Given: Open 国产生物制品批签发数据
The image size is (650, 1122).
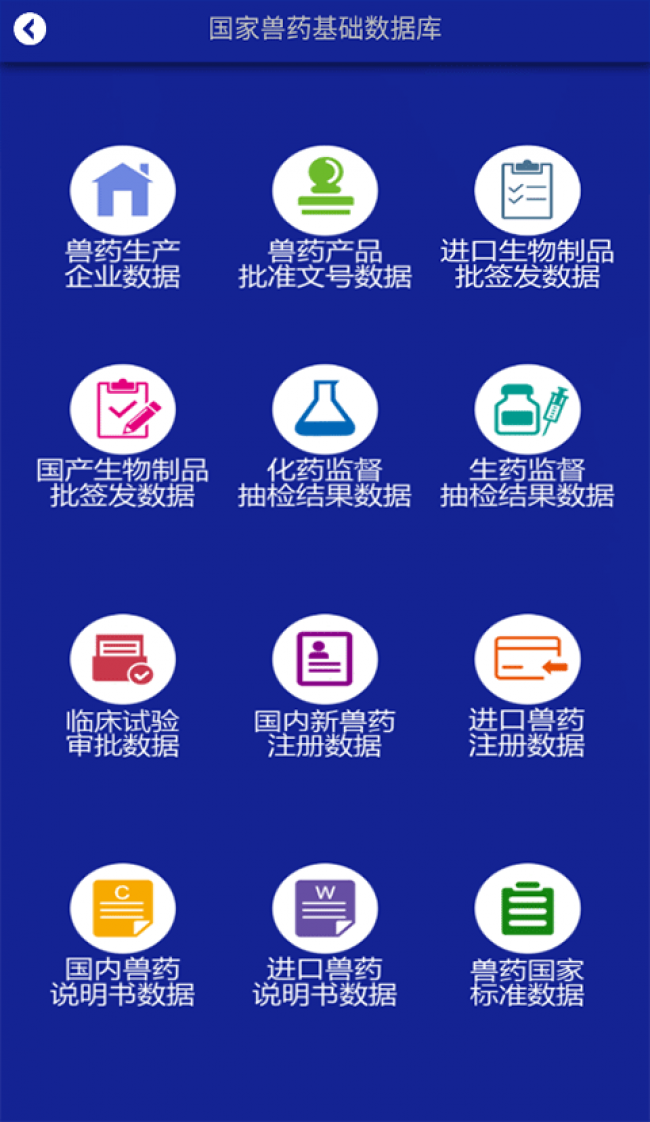Looking at the screenshot, I should (123, 409).
